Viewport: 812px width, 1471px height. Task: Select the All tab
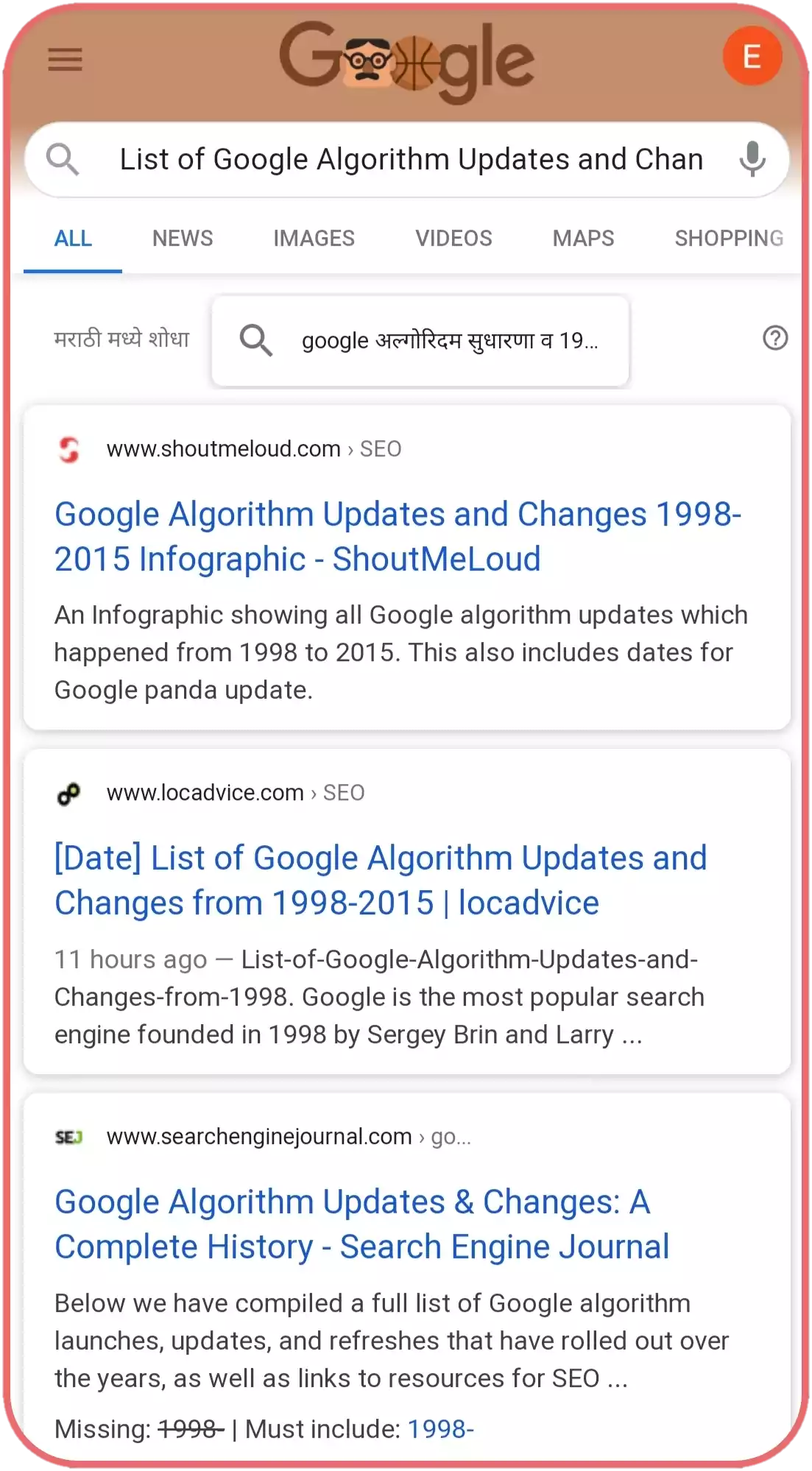[73, 239]
